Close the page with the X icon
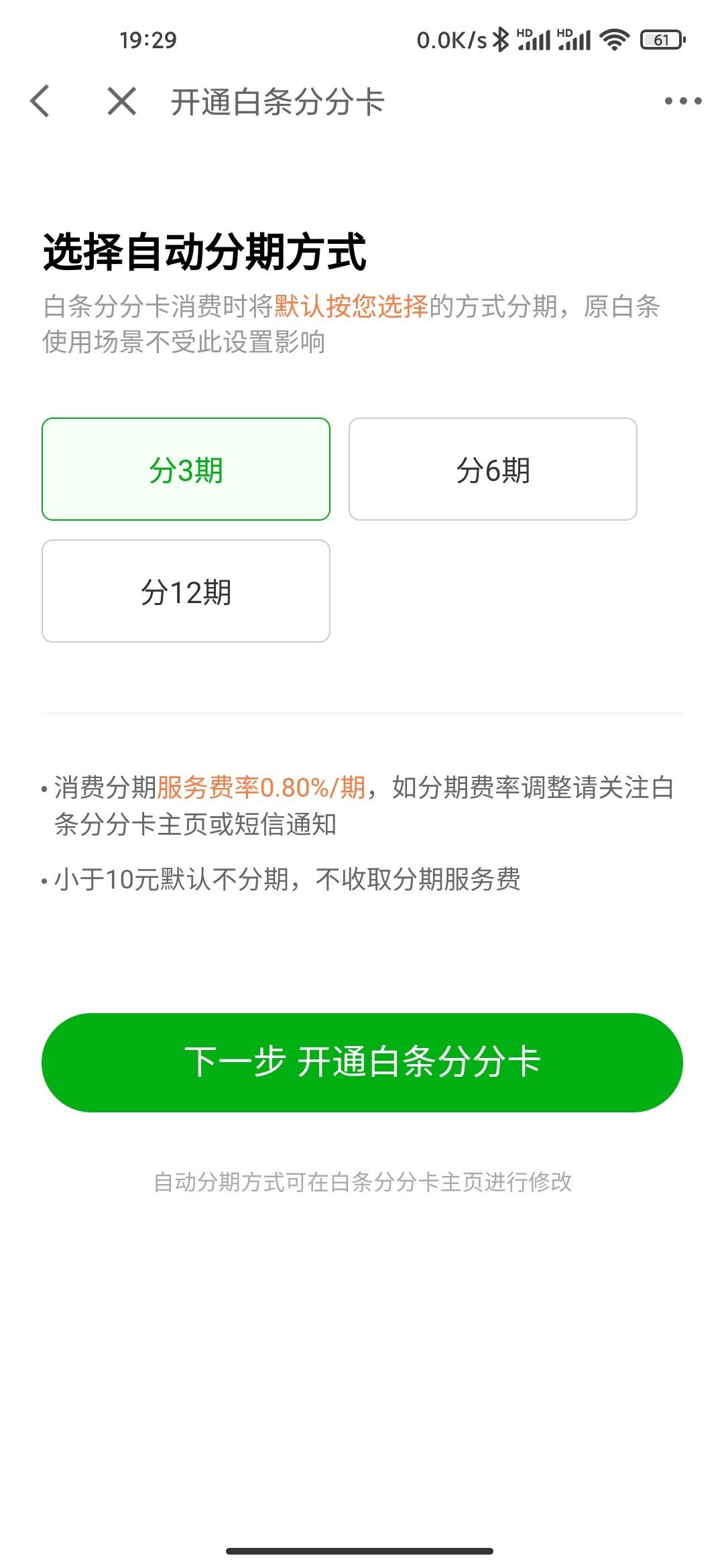 (122, 101)
